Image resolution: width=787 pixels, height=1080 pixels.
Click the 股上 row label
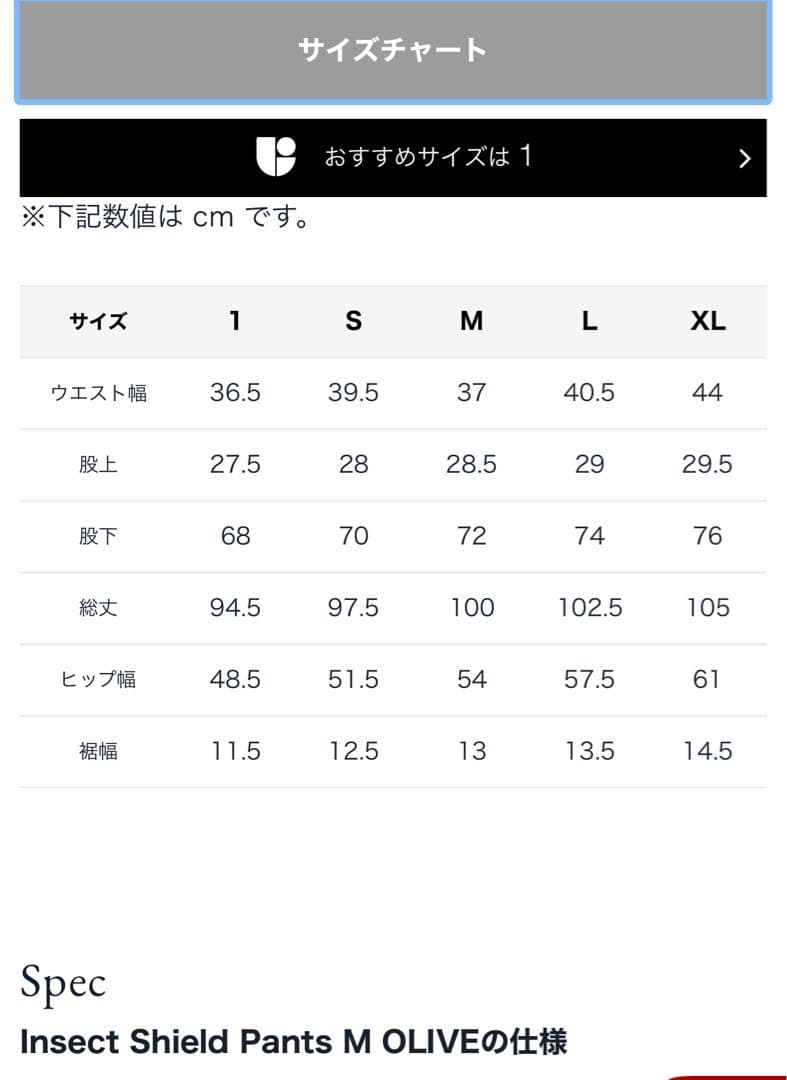pos(98,464)
